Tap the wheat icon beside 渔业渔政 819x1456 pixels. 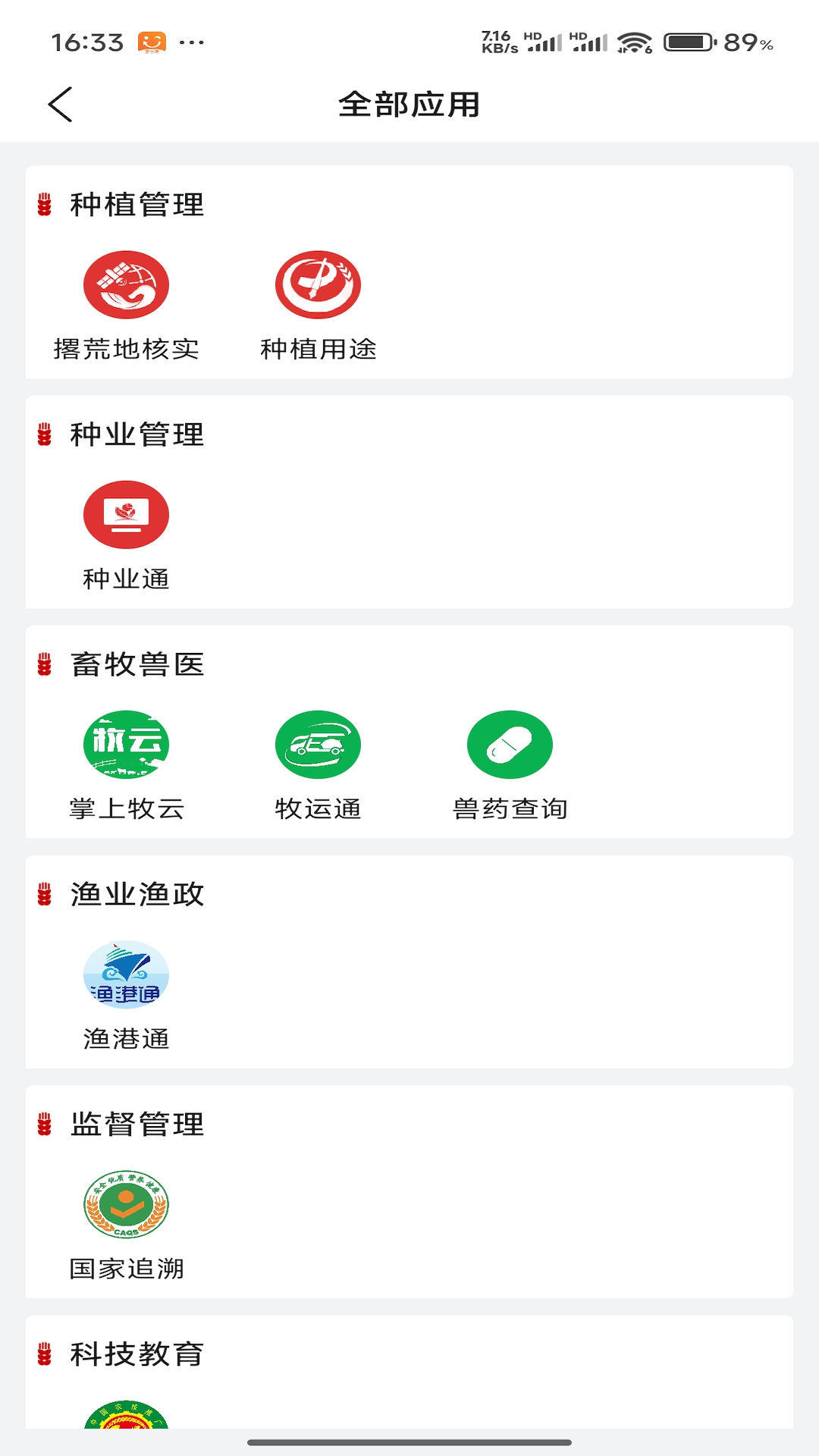(45, 895)
